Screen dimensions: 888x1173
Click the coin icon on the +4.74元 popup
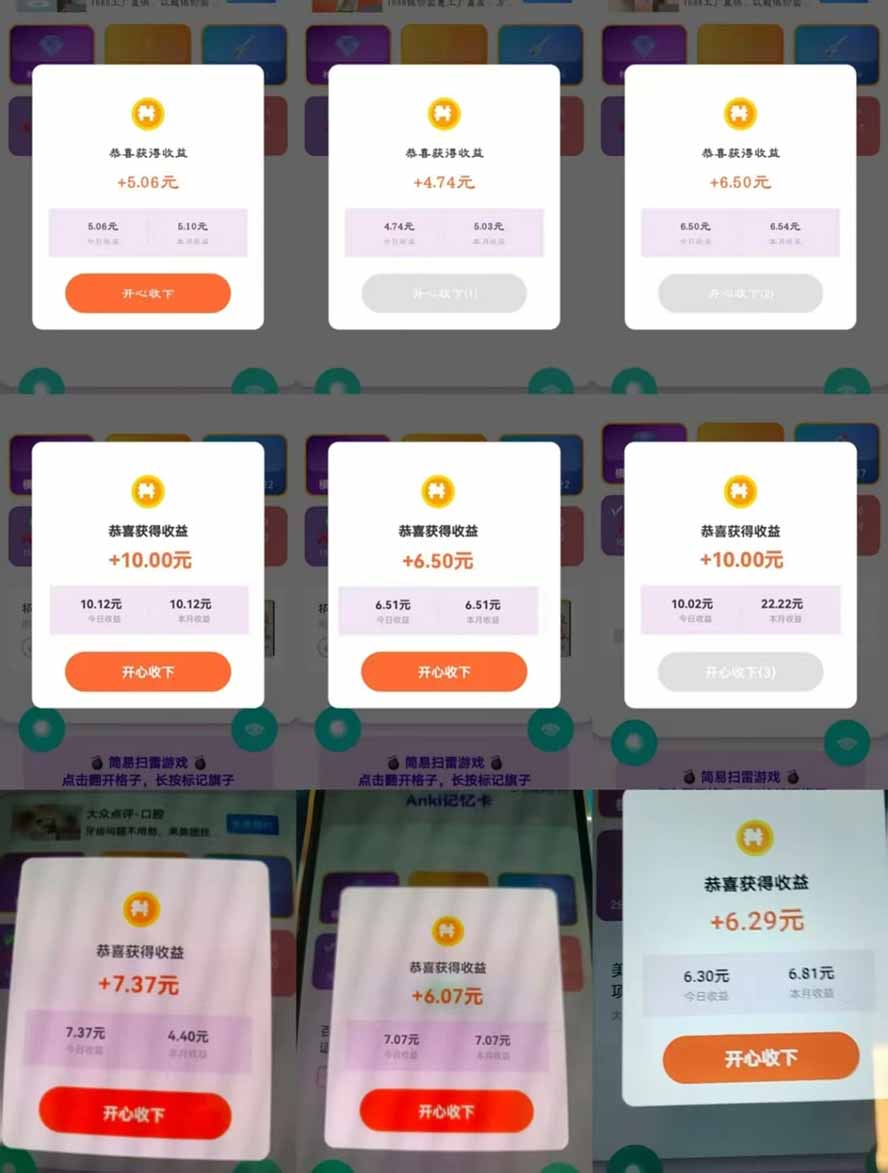click(443, 113)
